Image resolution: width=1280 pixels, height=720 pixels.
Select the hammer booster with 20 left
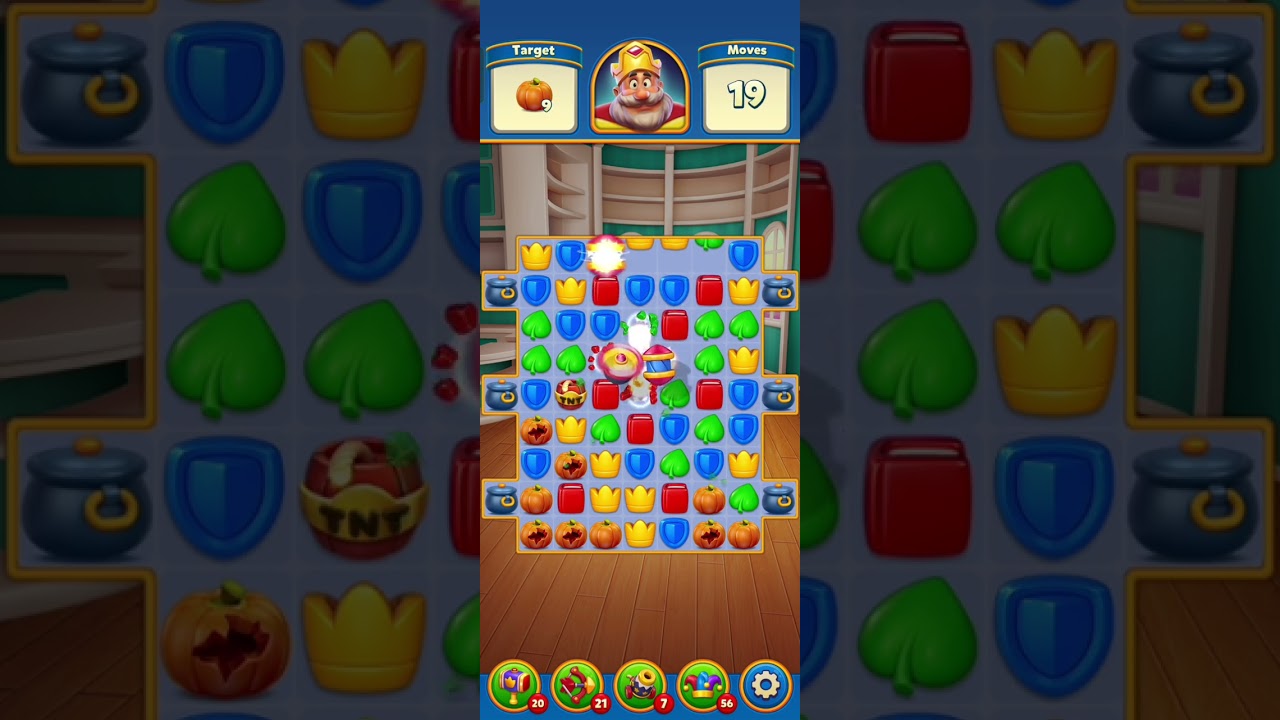tap(515, 685)
